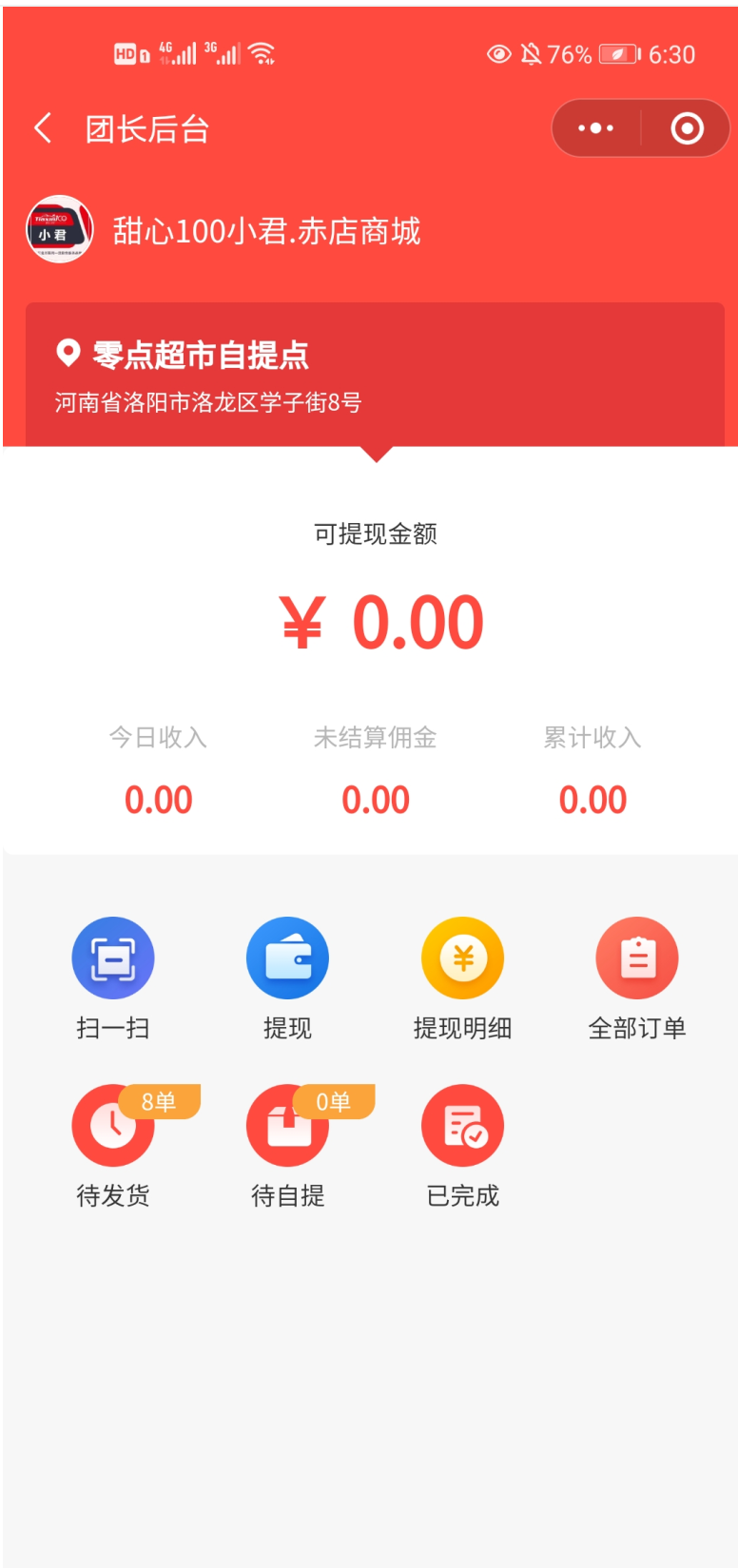Open 已完成 completed orders
Image resolution: width=738 pixels, height=1568 pixels.
[462, 1146]
